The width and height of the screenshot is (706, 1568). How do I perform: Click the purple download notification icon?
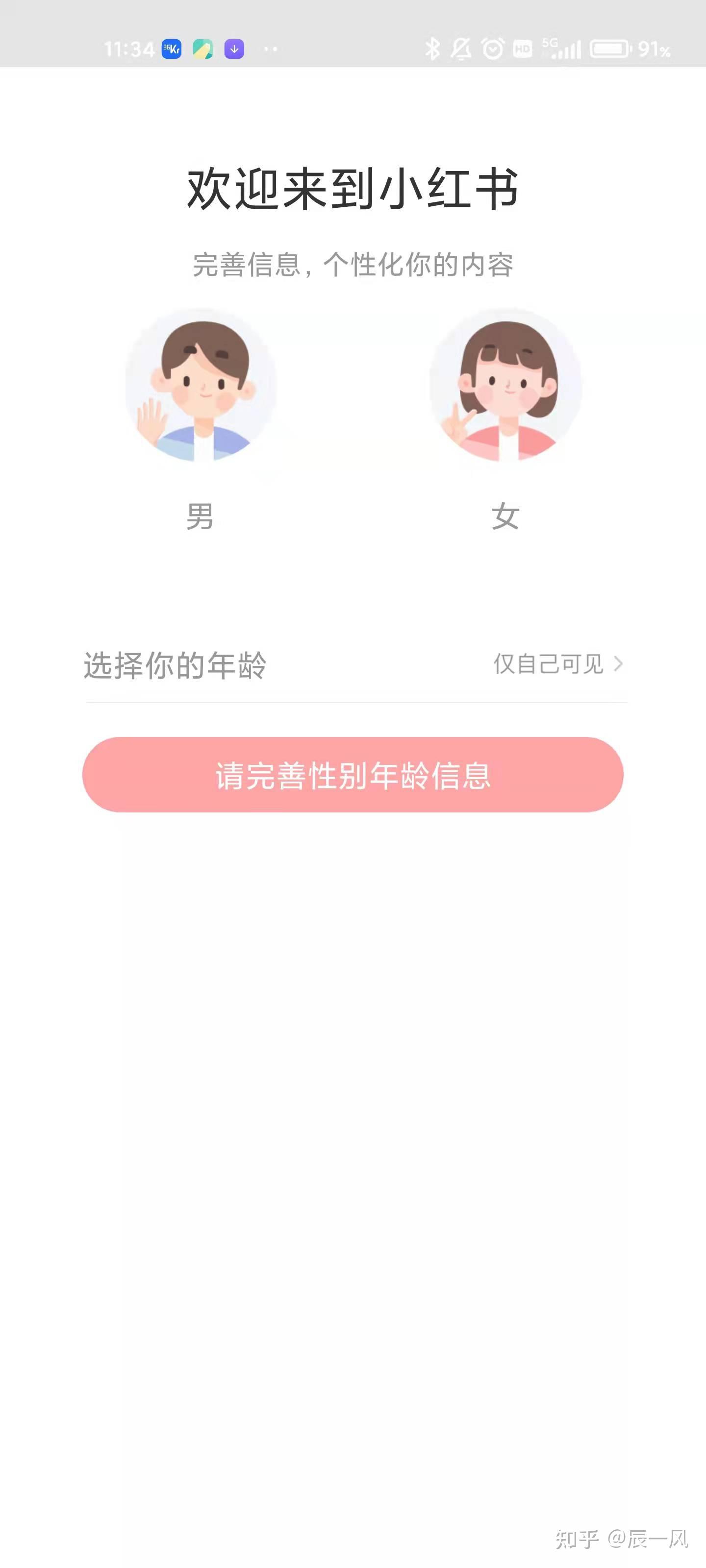[x=234, y=49]
